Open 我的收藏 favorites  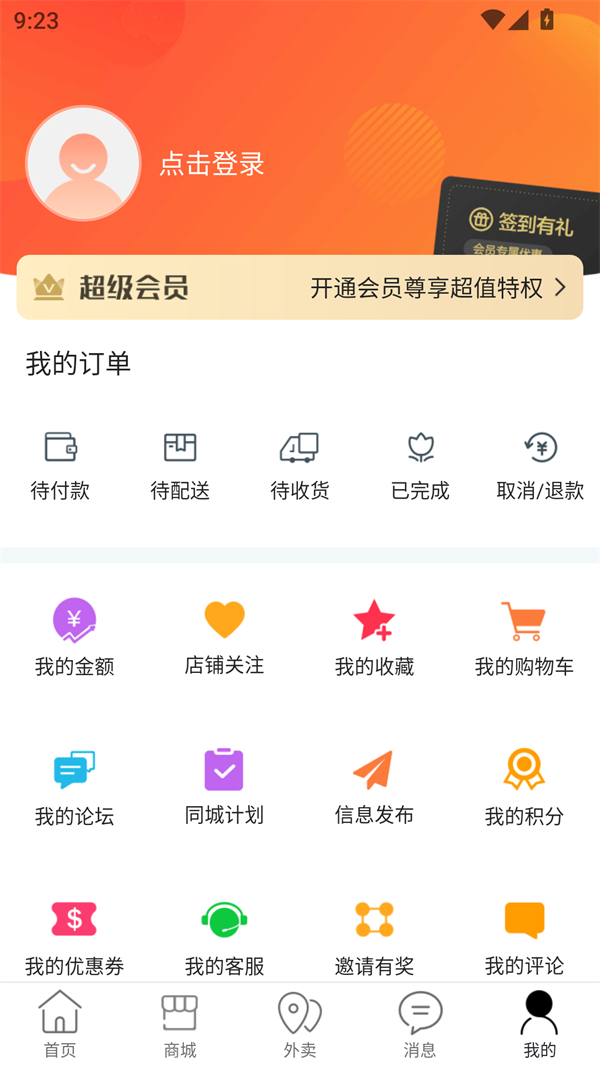[374, 636]
